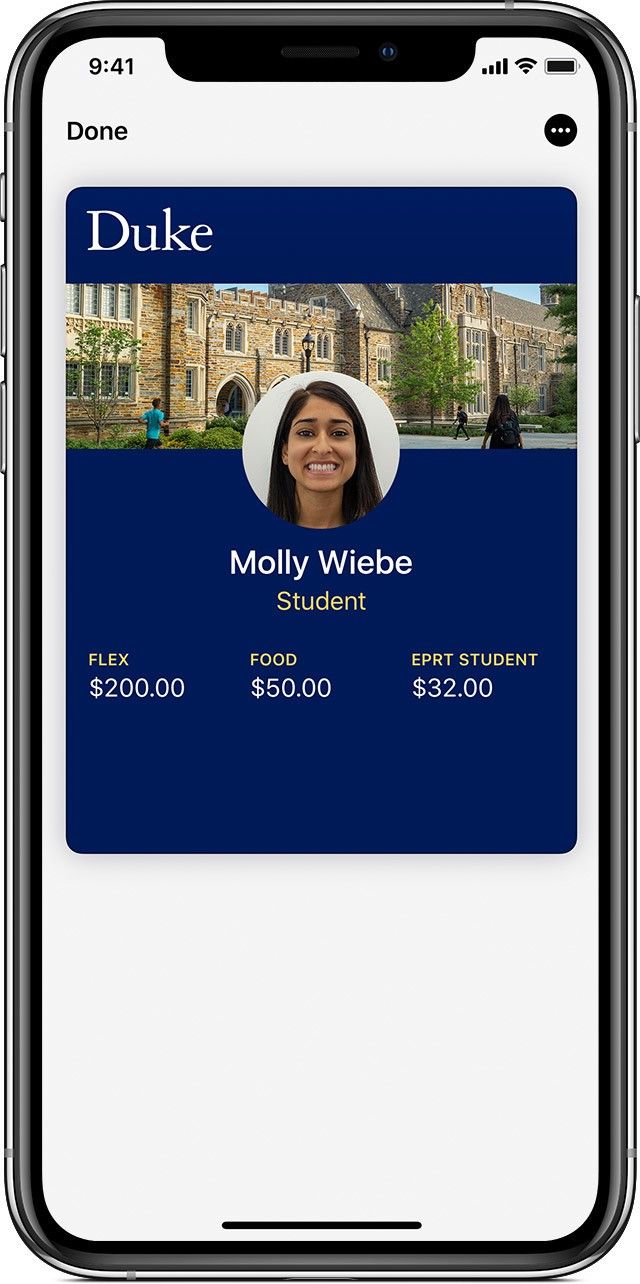The image size is (640, 1284).
Task: Tap Done to close the pass
Action: click(x=97, y=131)
